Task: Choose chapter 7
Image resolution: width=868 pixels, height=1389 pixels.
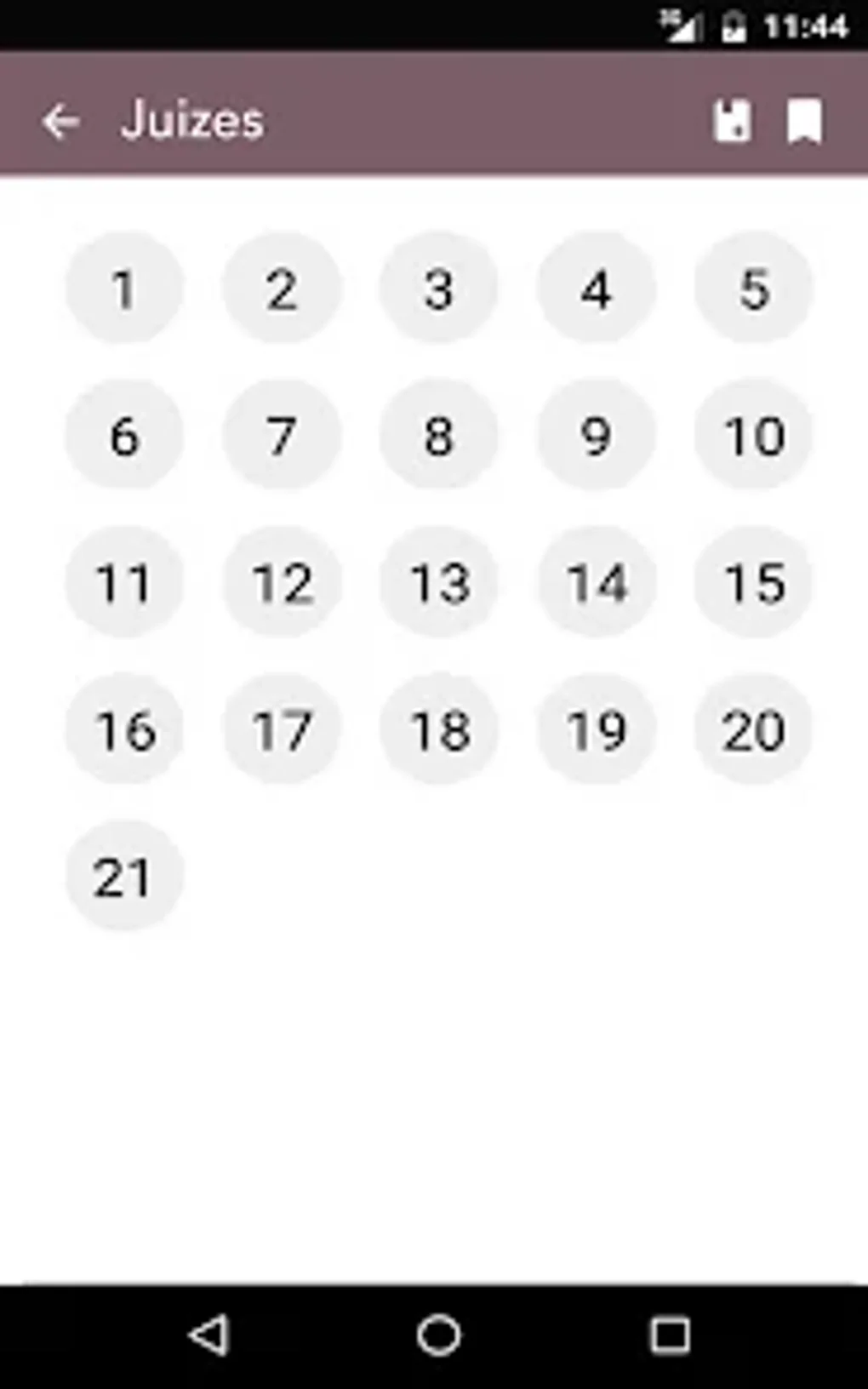Action: pos(282,436)
